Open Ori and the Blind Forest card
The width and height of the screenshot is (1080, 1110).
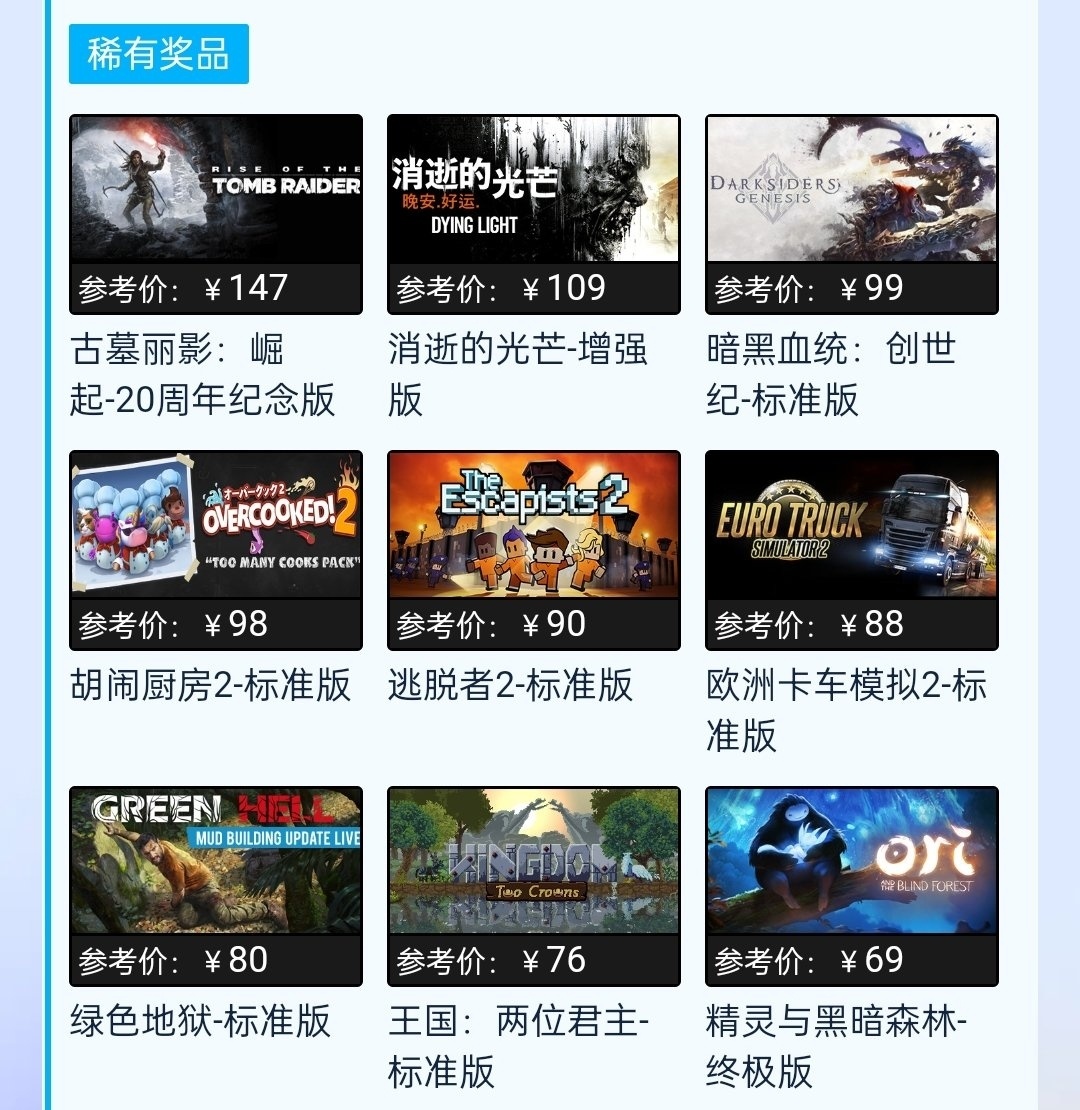(851, 862)
